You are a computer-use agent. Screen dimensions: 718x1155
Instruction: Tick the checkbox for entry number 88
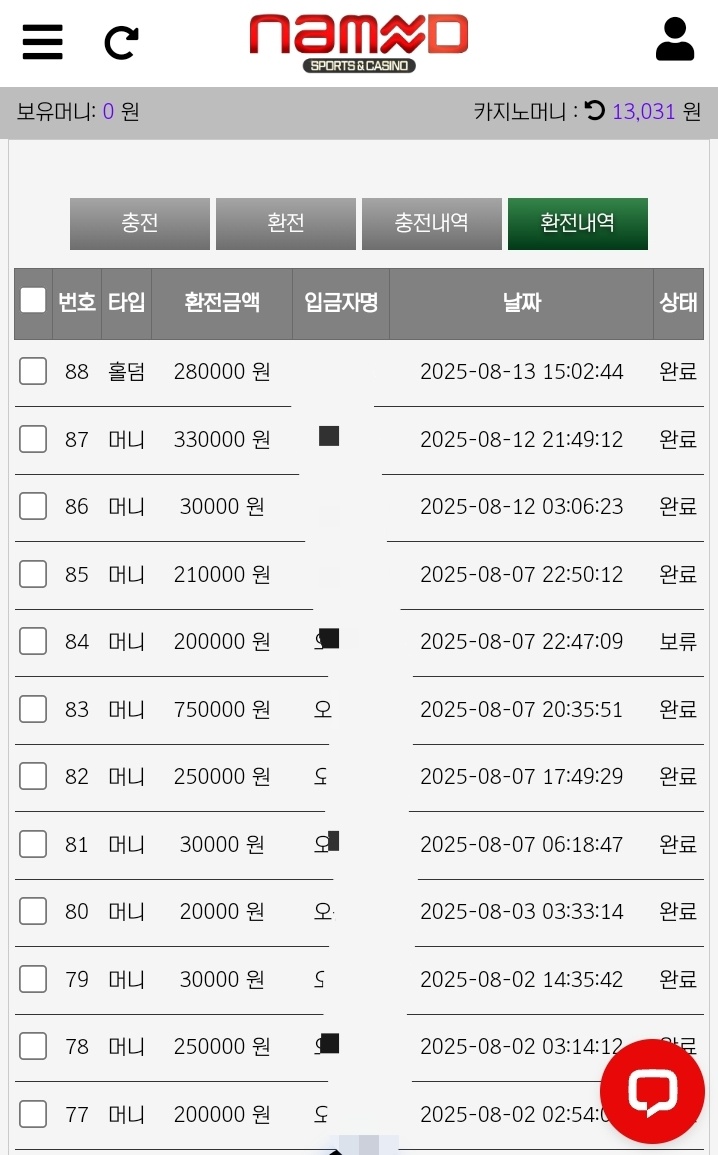33,371
